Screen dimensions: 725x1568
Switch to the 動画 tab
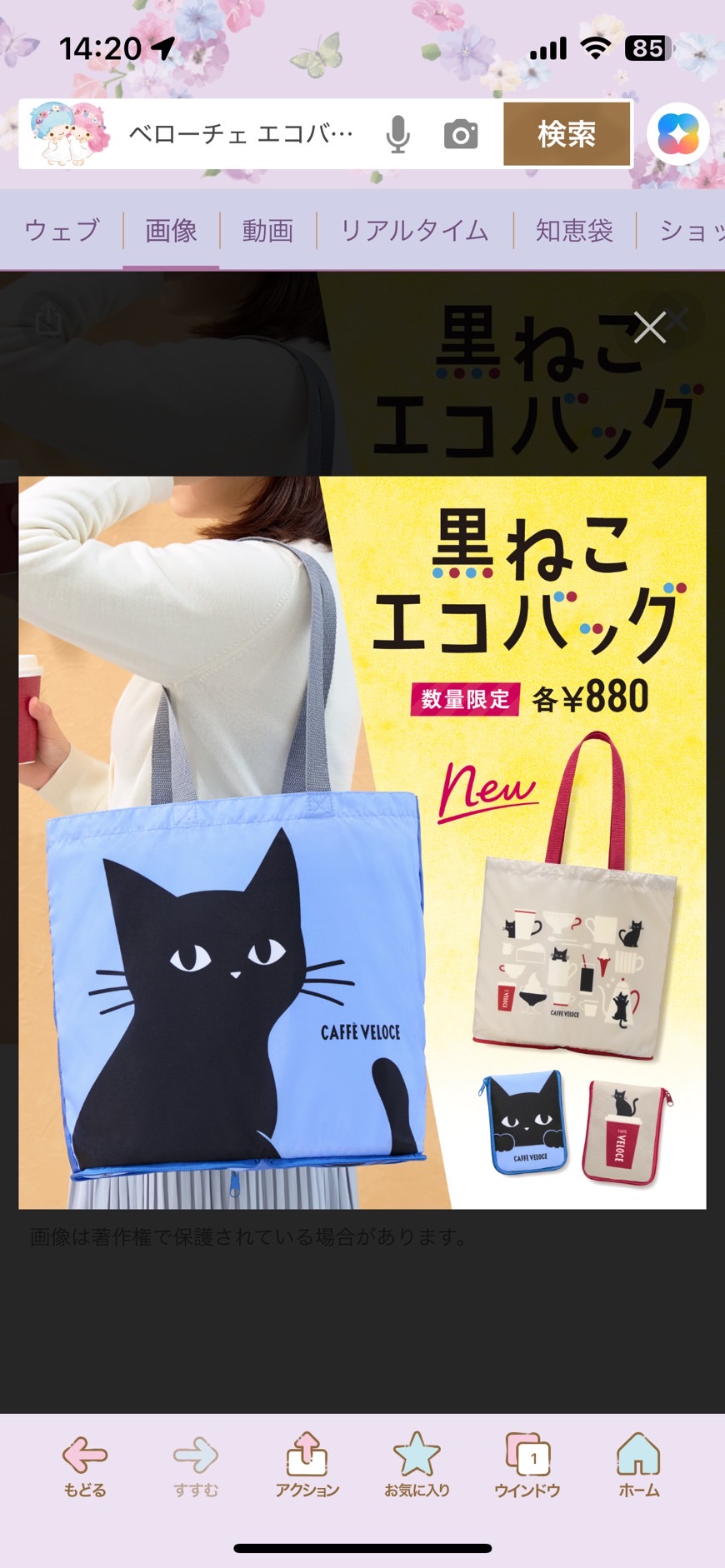pos(267,230)
